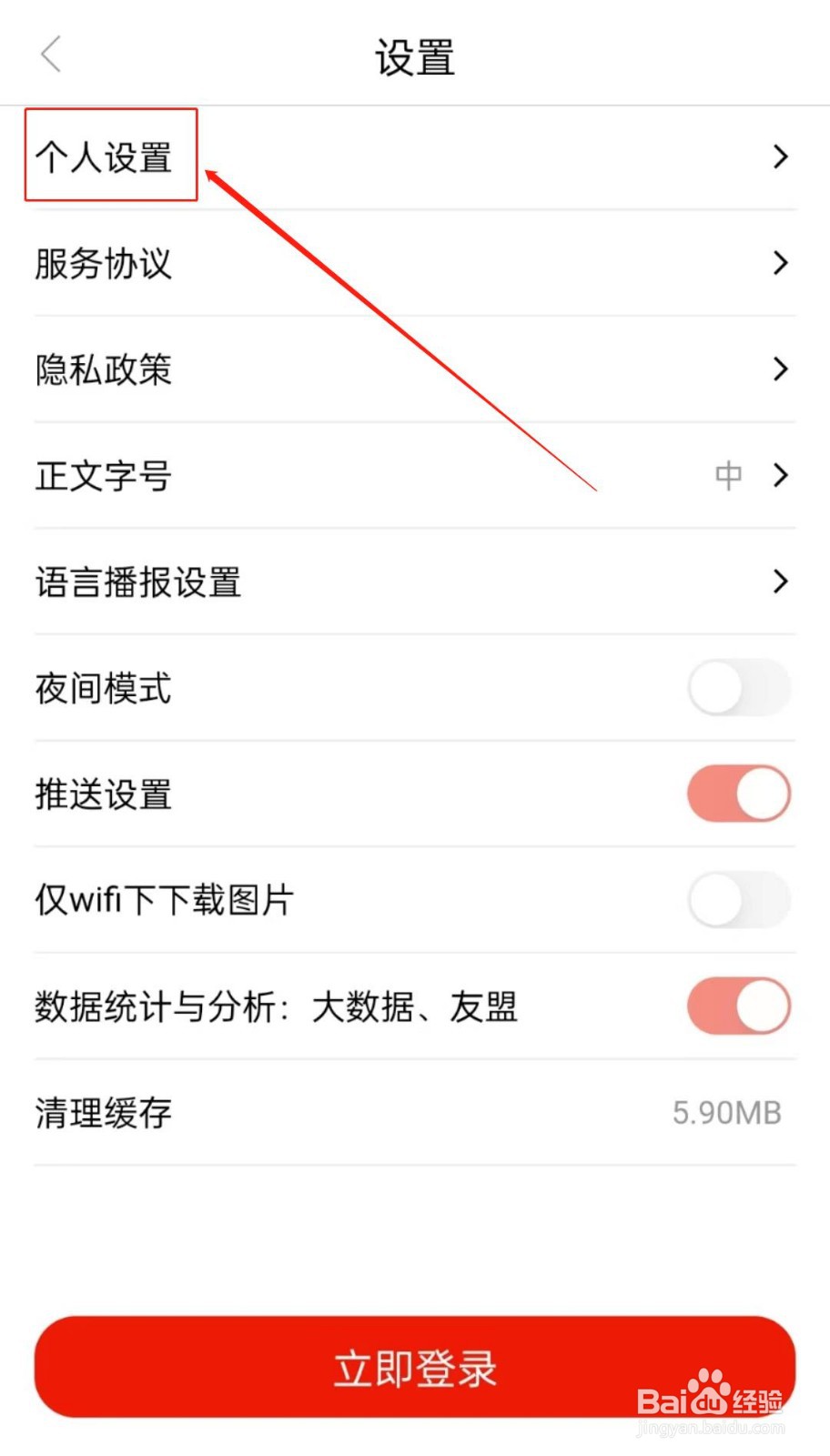
Task: Open 语言播报设置 voice broadcast settings
Action: 137,581
